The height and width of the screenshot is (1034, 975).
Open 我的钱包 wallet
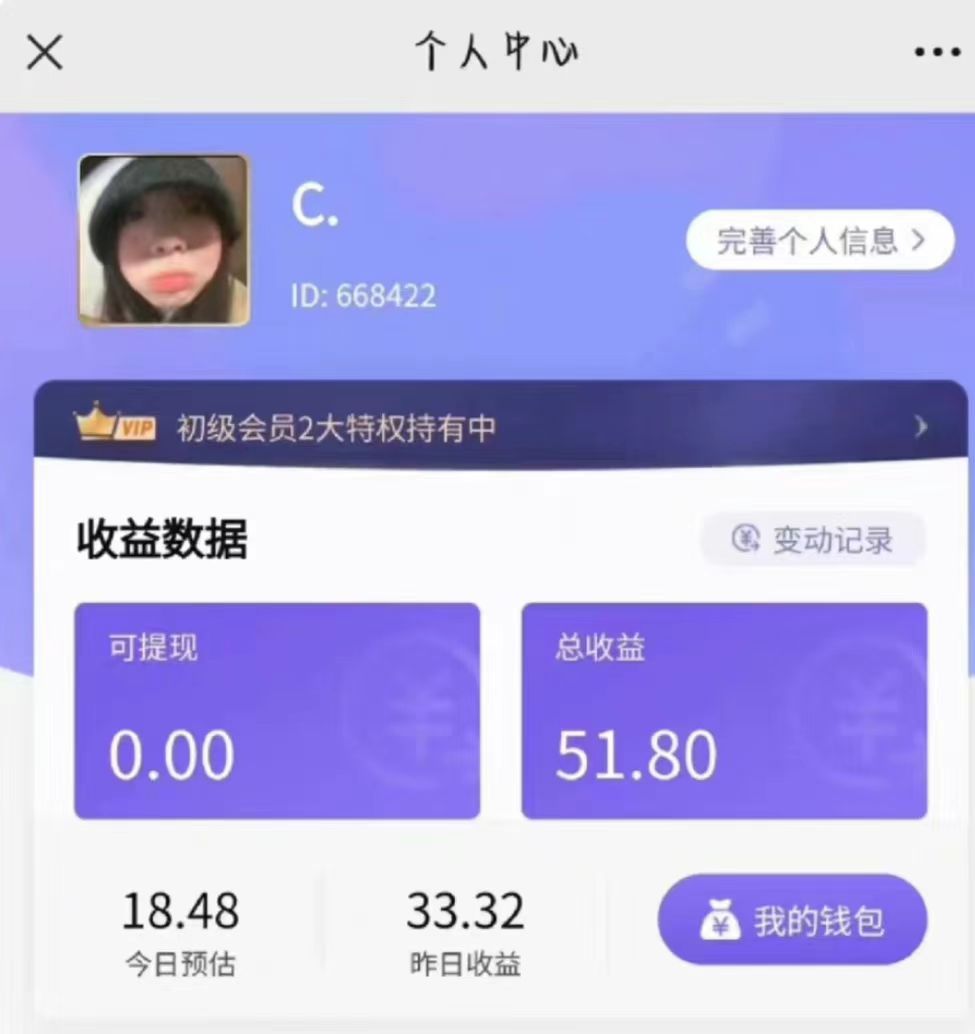pos(792,920)
